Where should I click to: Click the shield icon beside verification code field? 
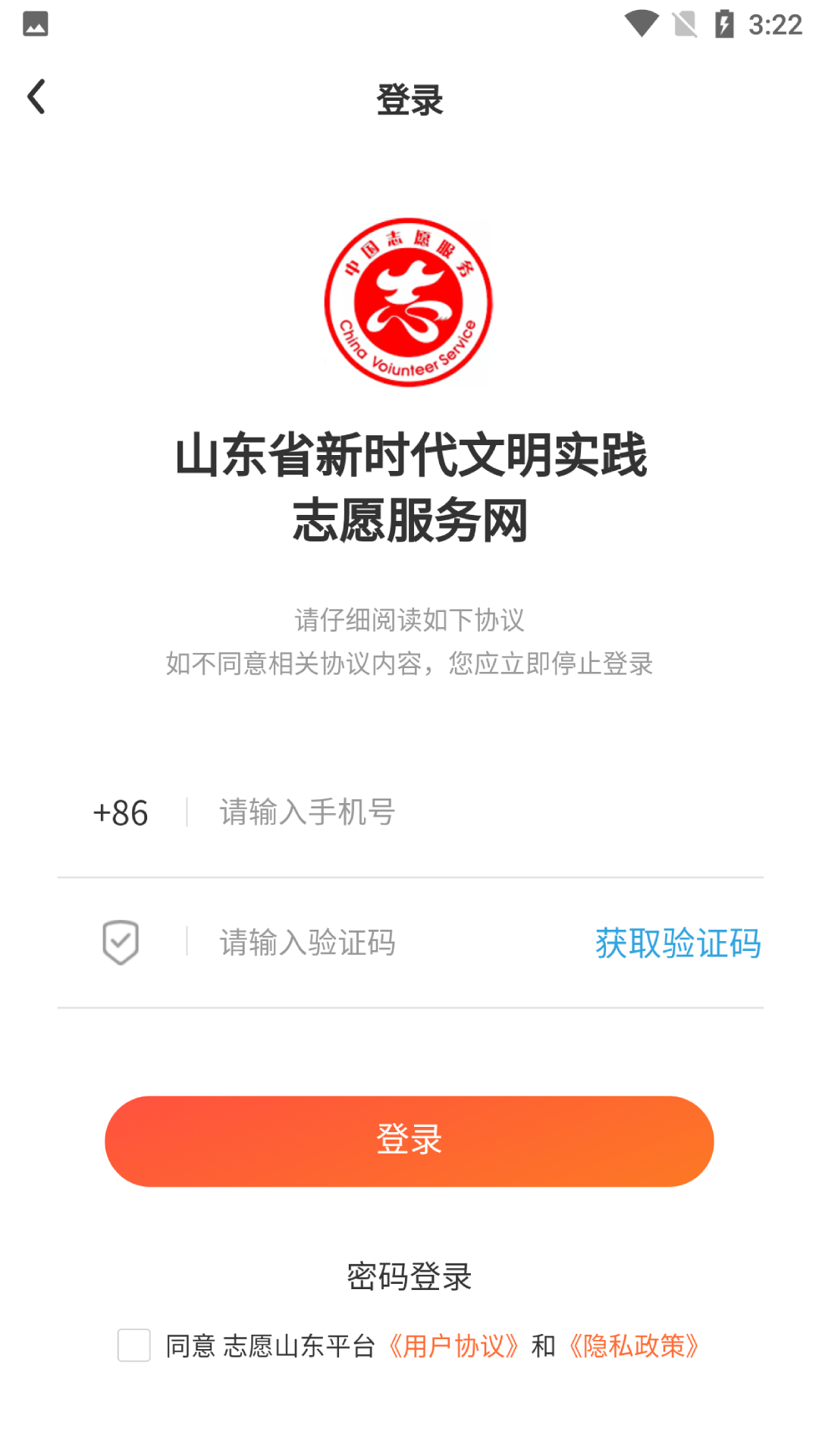pyautogui.click(x=120, y=943)
